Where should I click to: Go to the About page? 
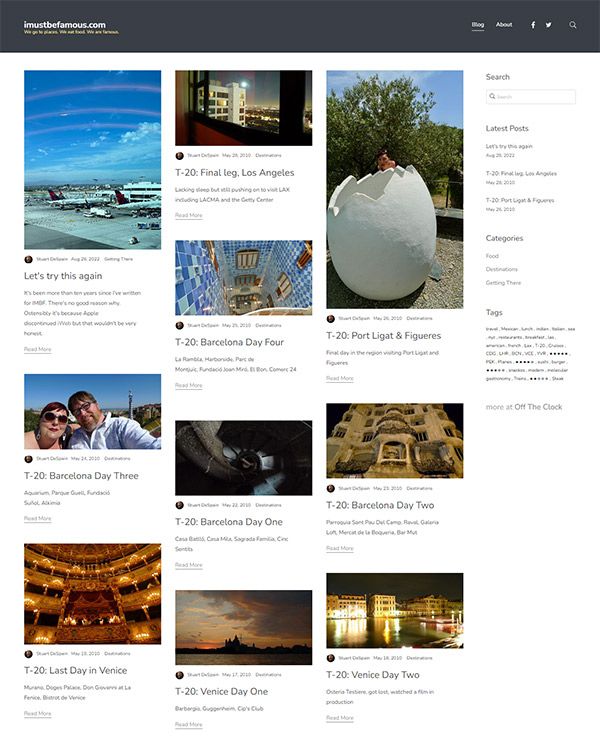pos(504,25)
